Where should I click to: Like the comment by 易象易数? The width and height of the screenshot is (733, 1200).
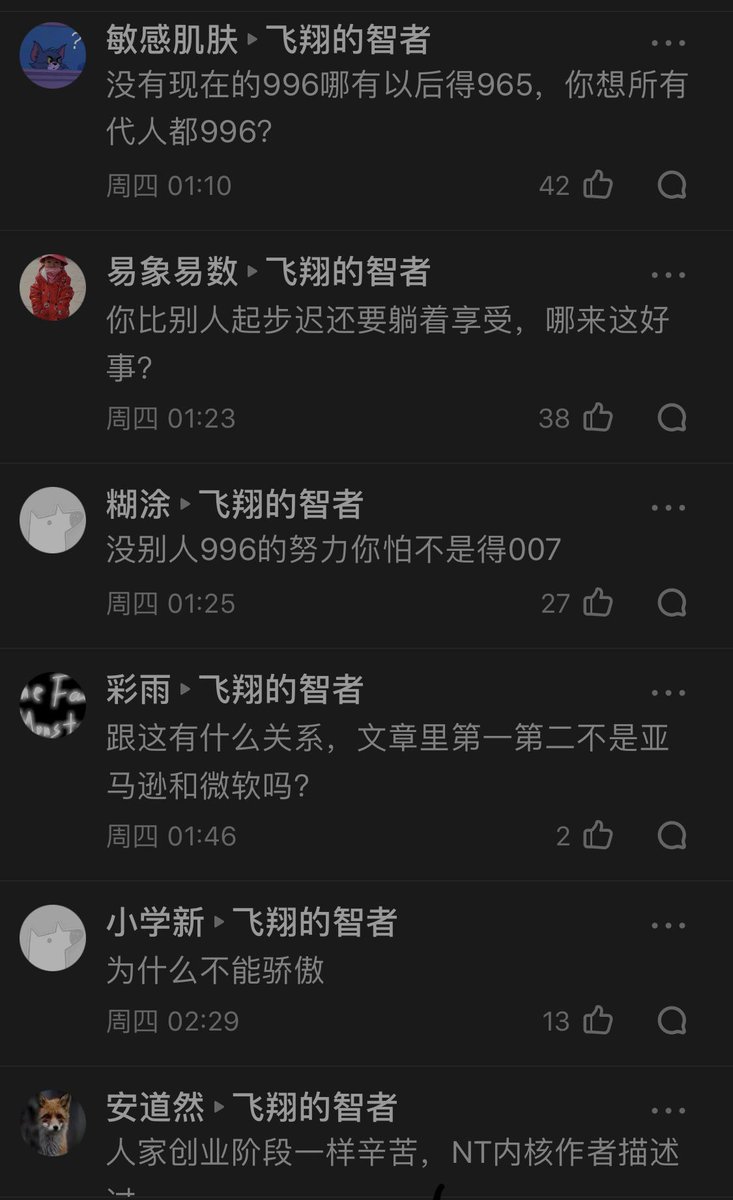point(598,417)
